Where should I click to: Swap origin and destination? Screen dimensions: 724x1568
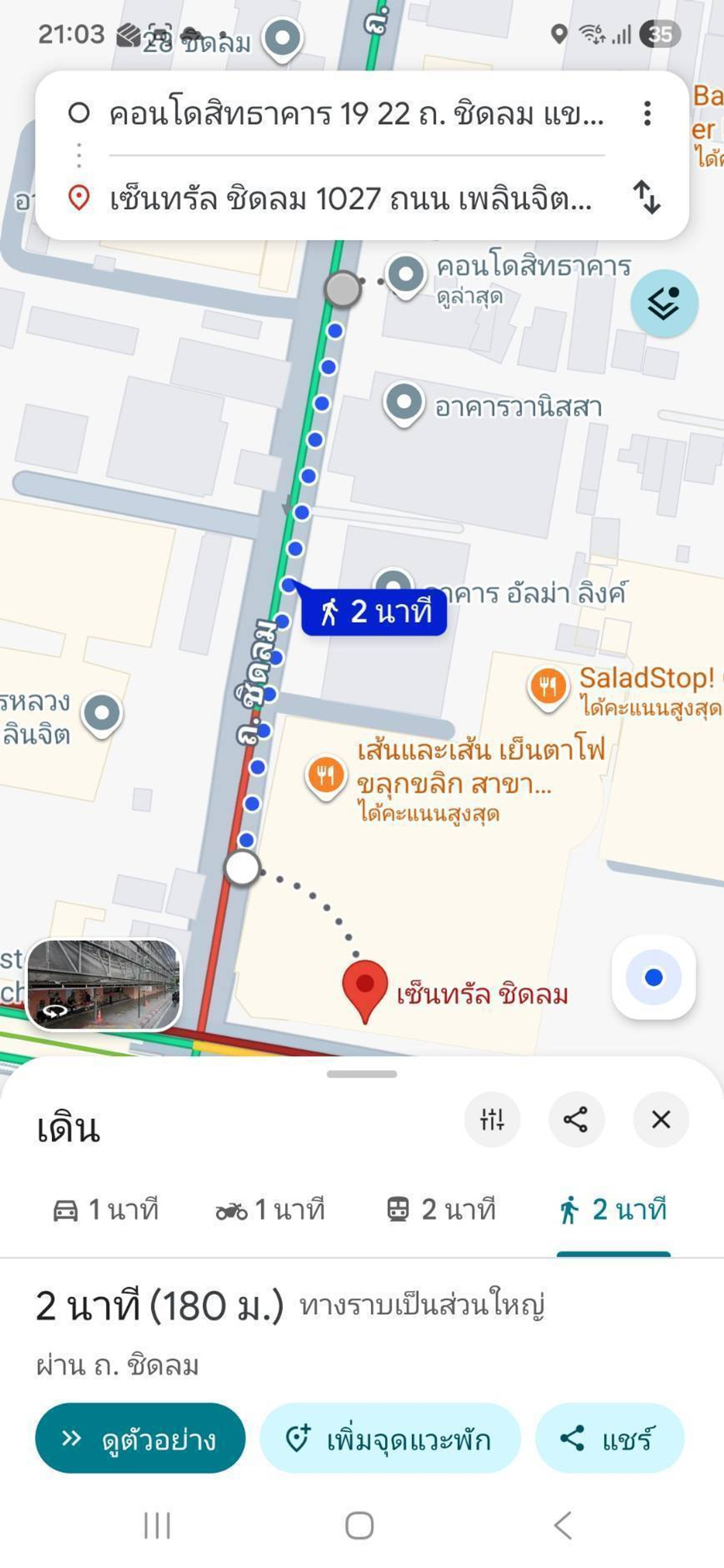tap(647, 197)
